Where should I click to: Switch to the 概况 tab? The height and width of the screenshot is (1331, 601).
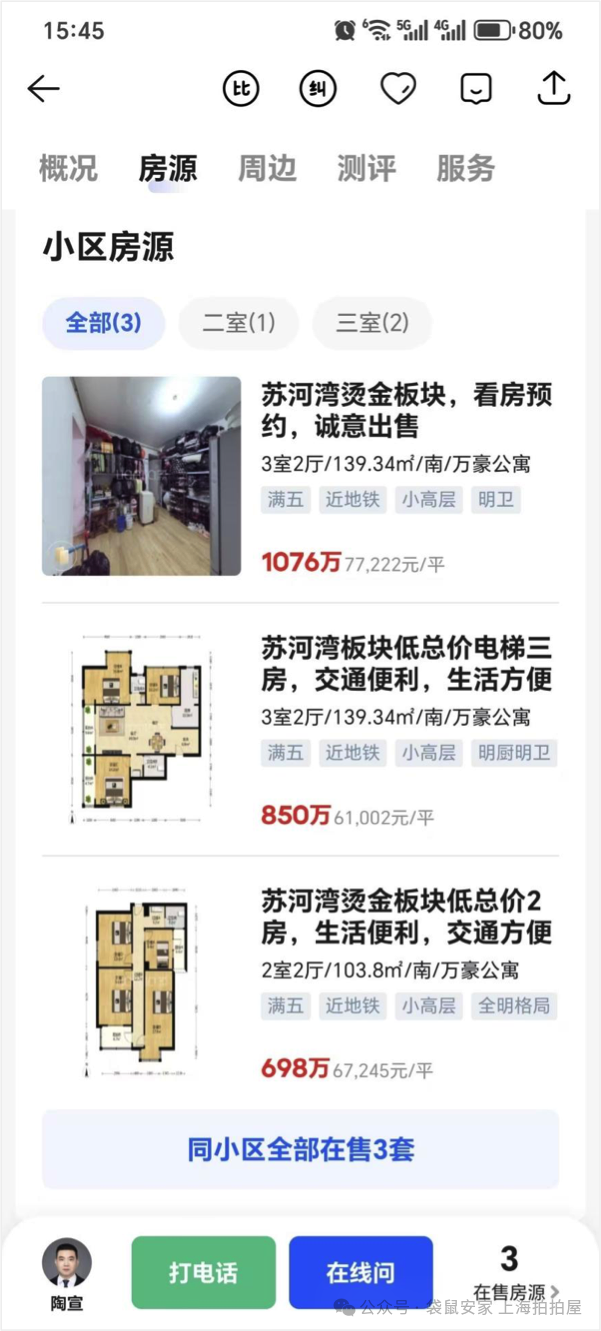[x=68, y=168]
